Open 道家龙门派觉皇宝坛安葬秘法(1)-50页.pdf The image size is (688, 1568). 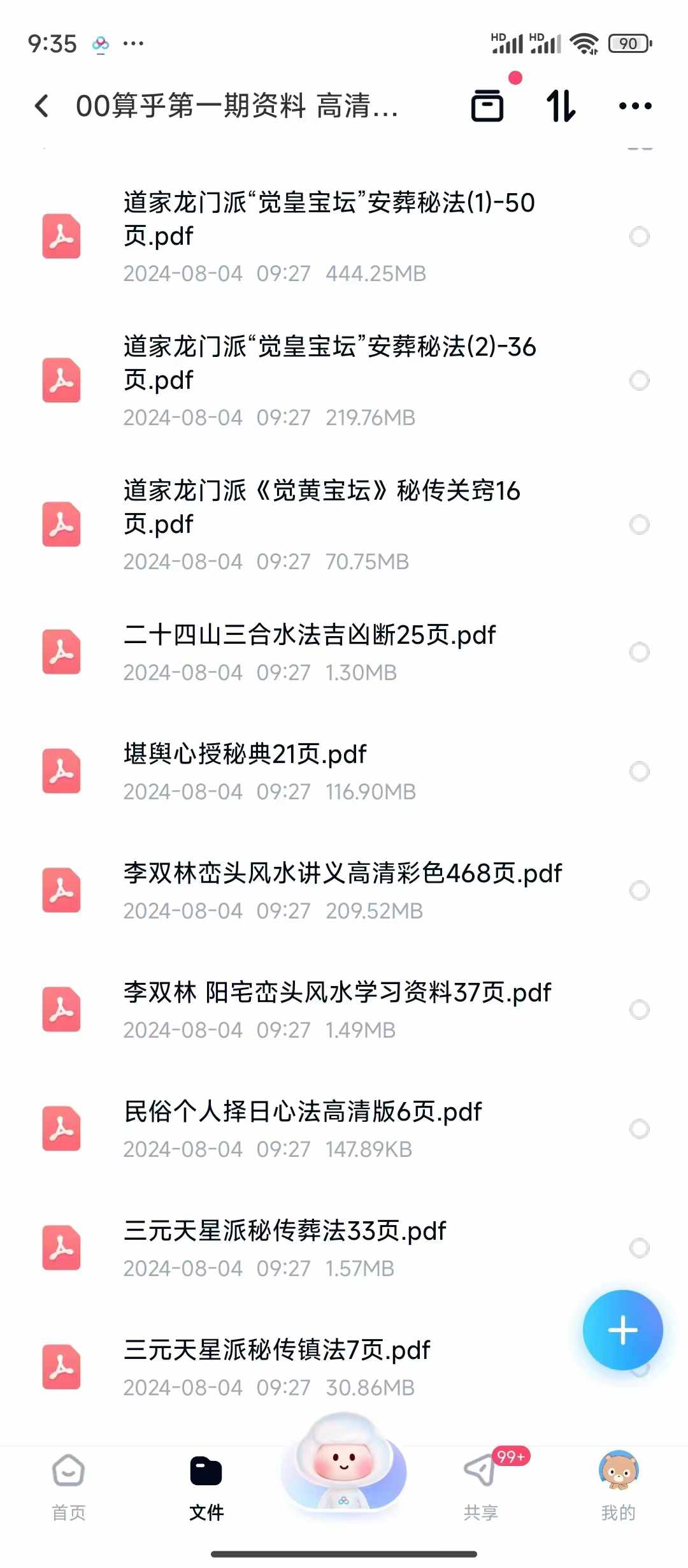pos(344,237)
